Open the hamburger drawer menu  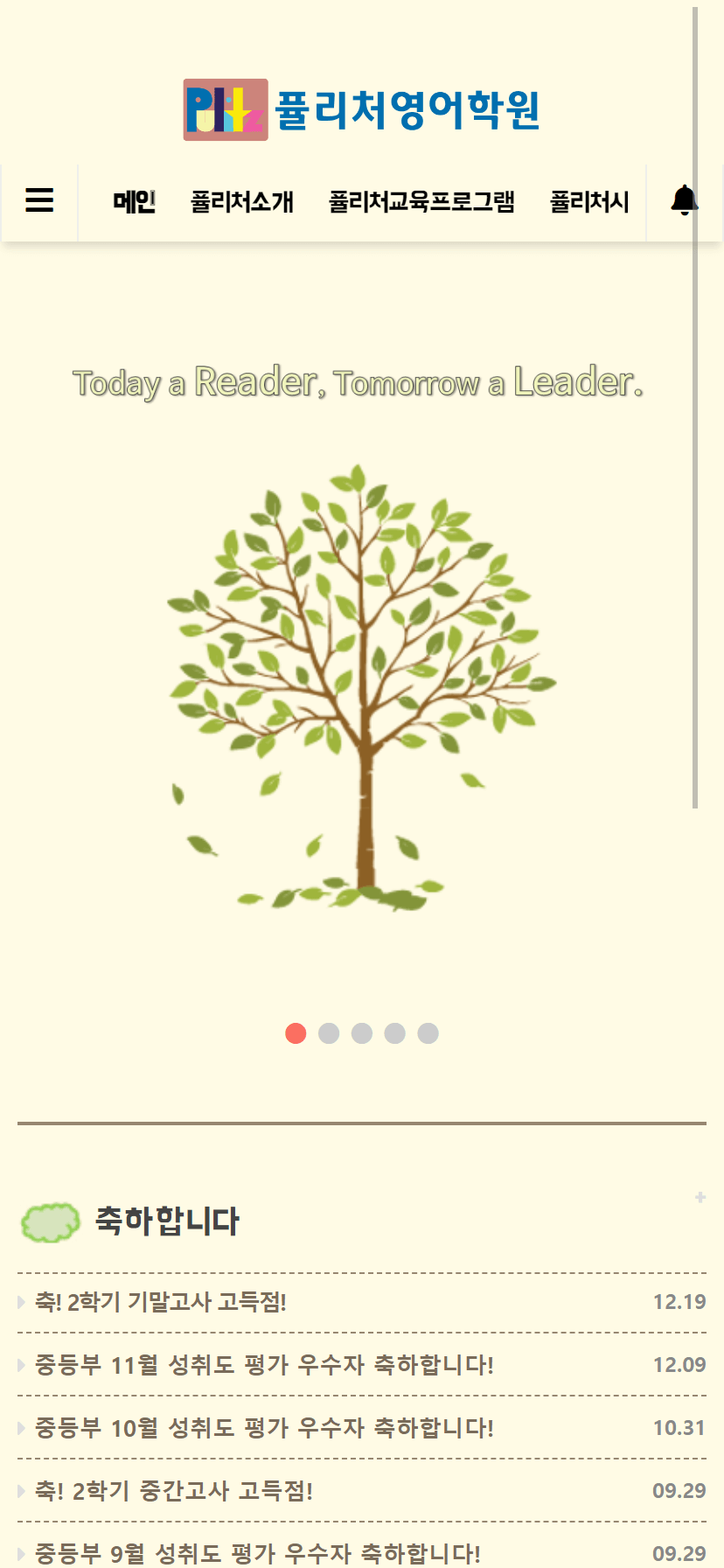click(39, 201)
